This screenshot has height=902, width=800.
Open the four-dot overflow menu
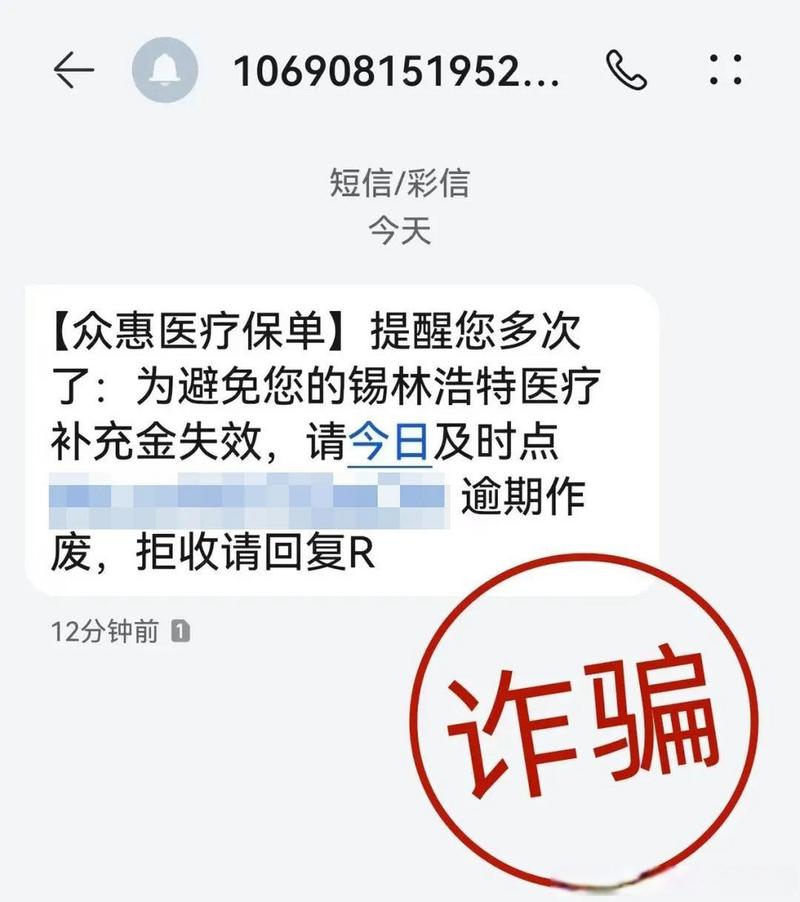click(727, 70)
